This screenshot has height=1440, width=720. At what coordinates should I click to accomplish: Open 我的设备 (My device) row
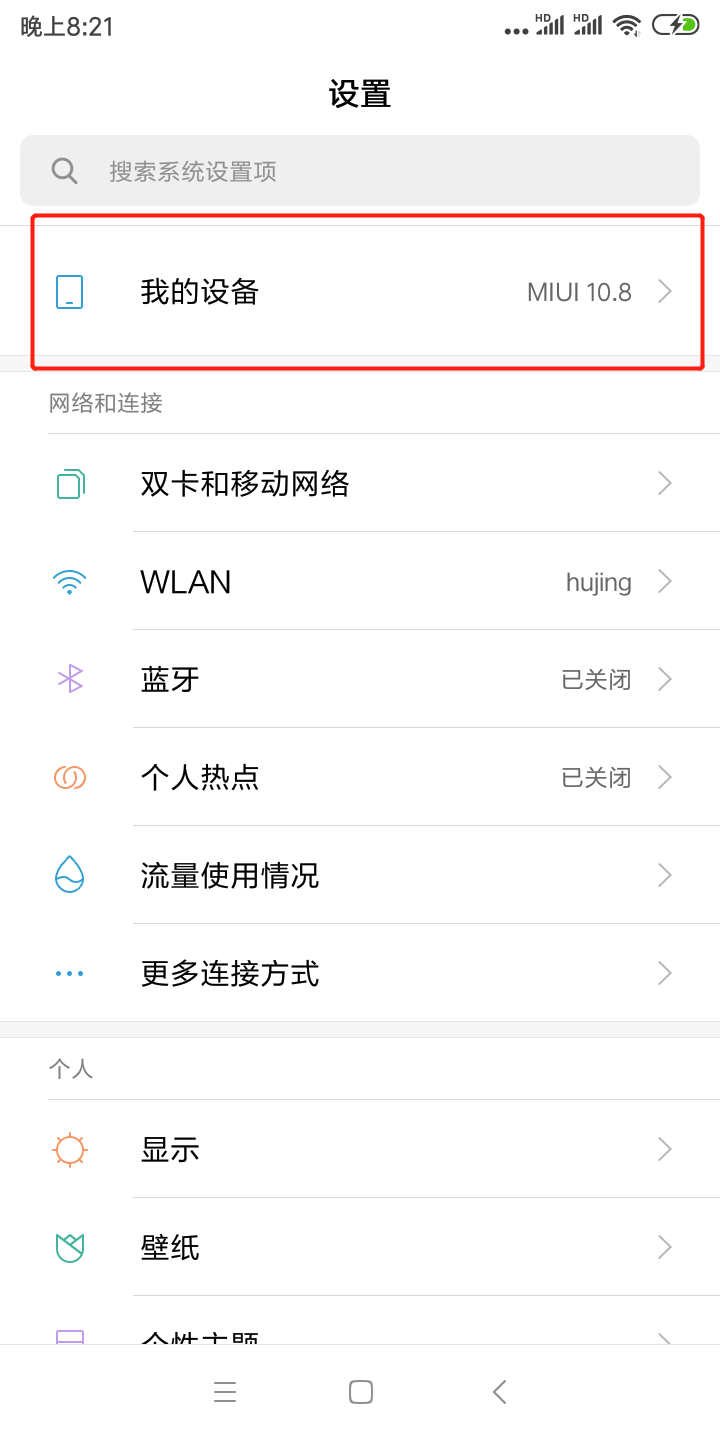click(360, 292)
